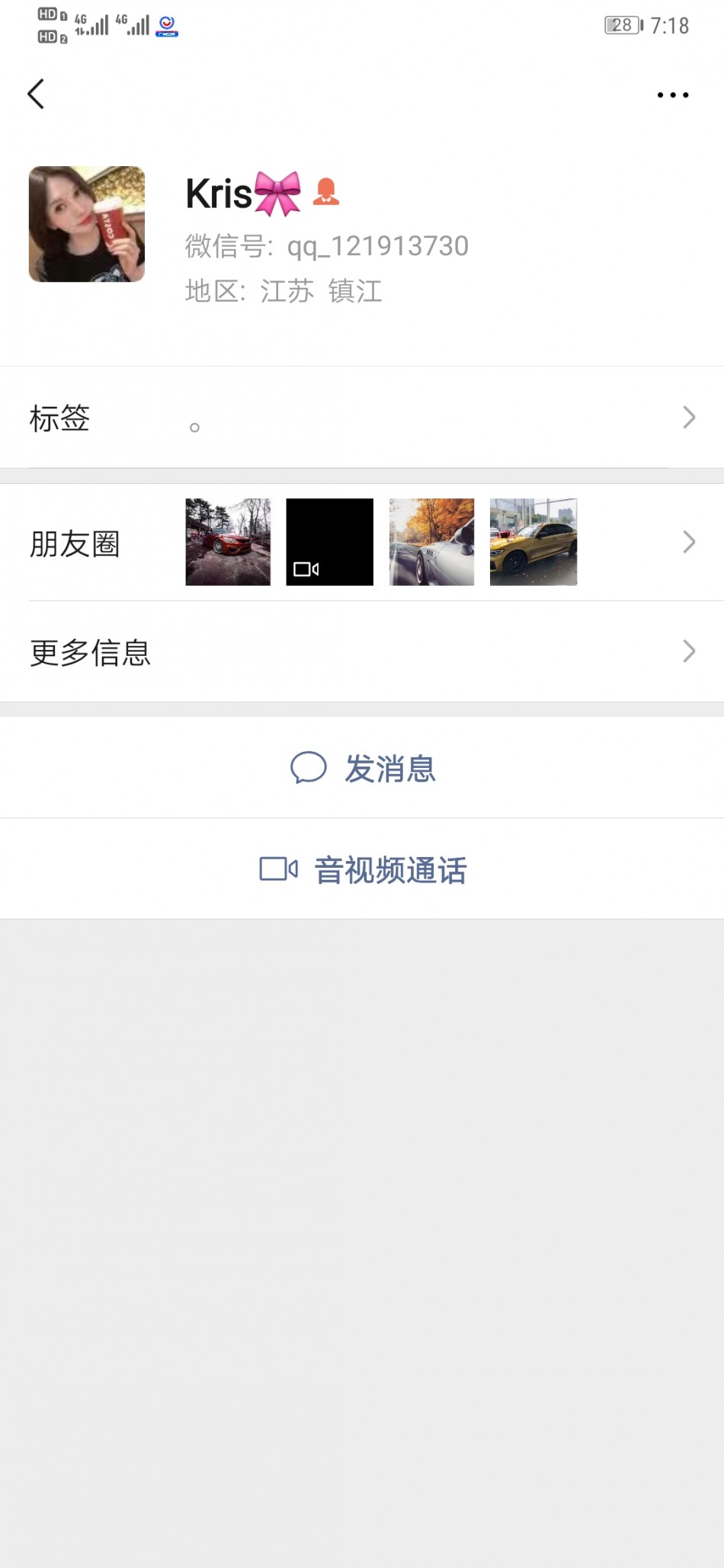
Task: Open the 标签 tags row
Action: click(362, 418)
